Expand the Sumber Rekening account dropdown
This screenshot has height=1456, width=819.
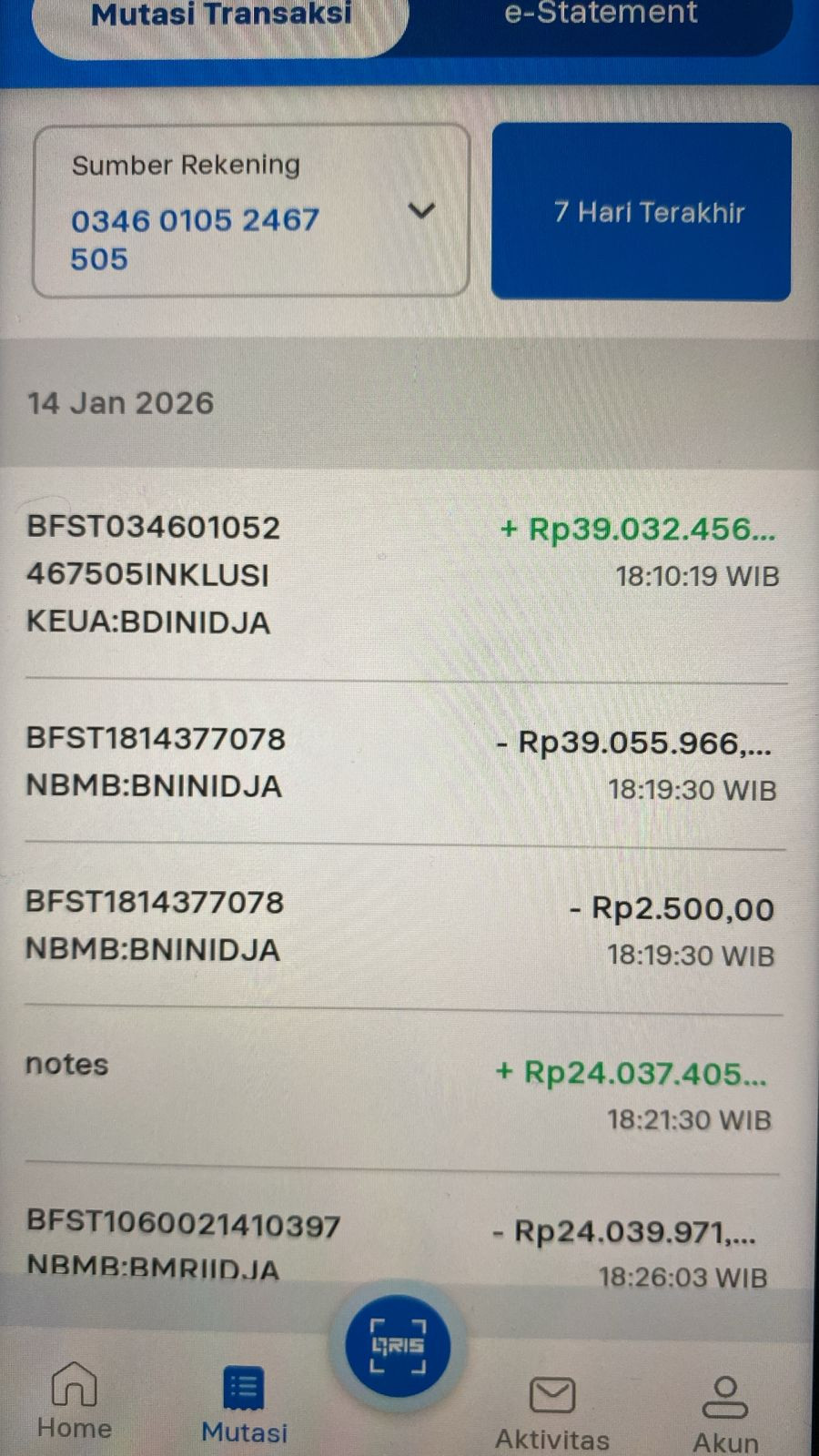(251, 211)
